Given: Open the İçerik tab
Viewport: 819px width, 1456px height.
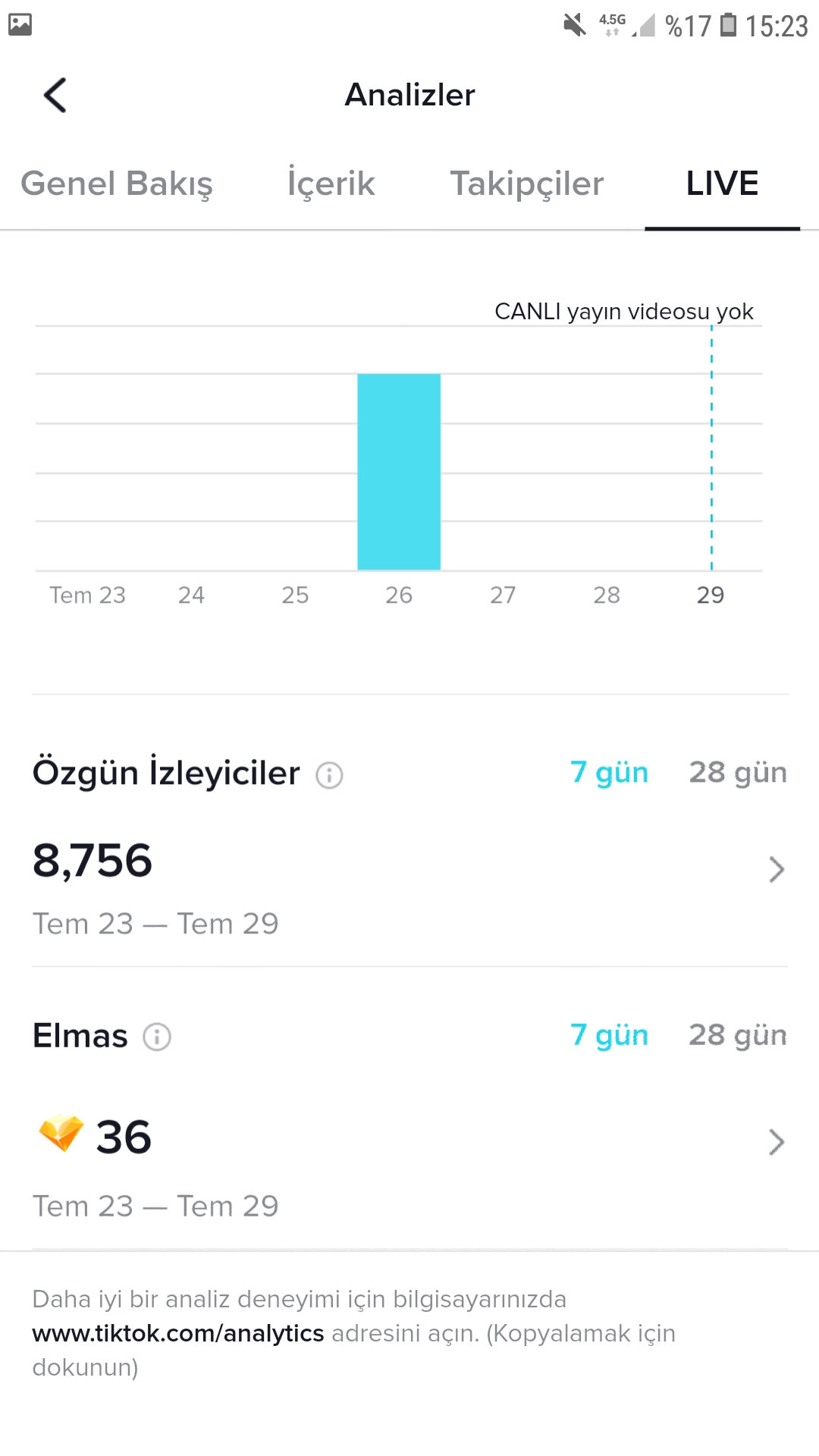Looking at the screenshot, I should [331, 184].
